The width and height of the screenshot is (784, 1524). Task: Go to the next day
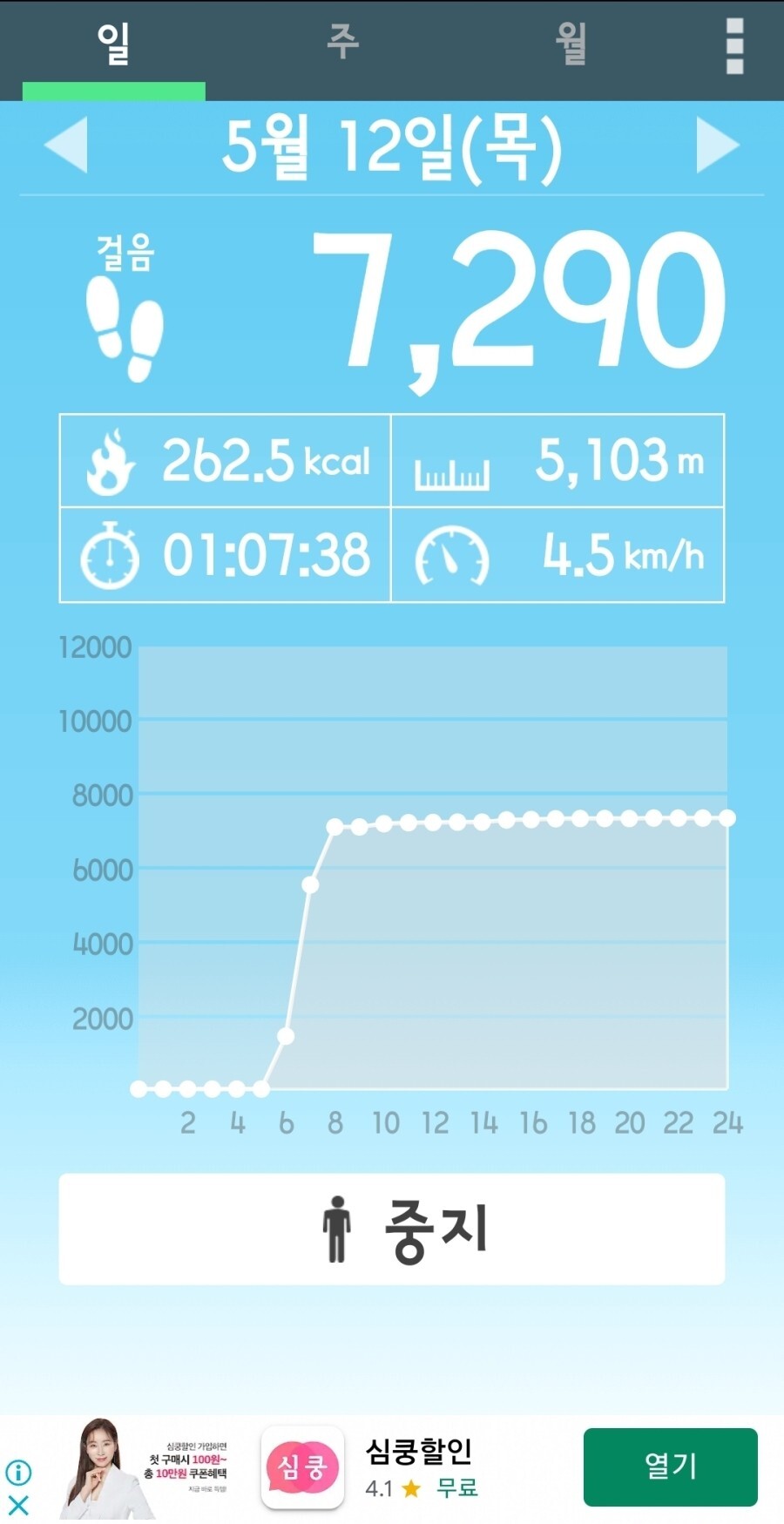point(717,145)
